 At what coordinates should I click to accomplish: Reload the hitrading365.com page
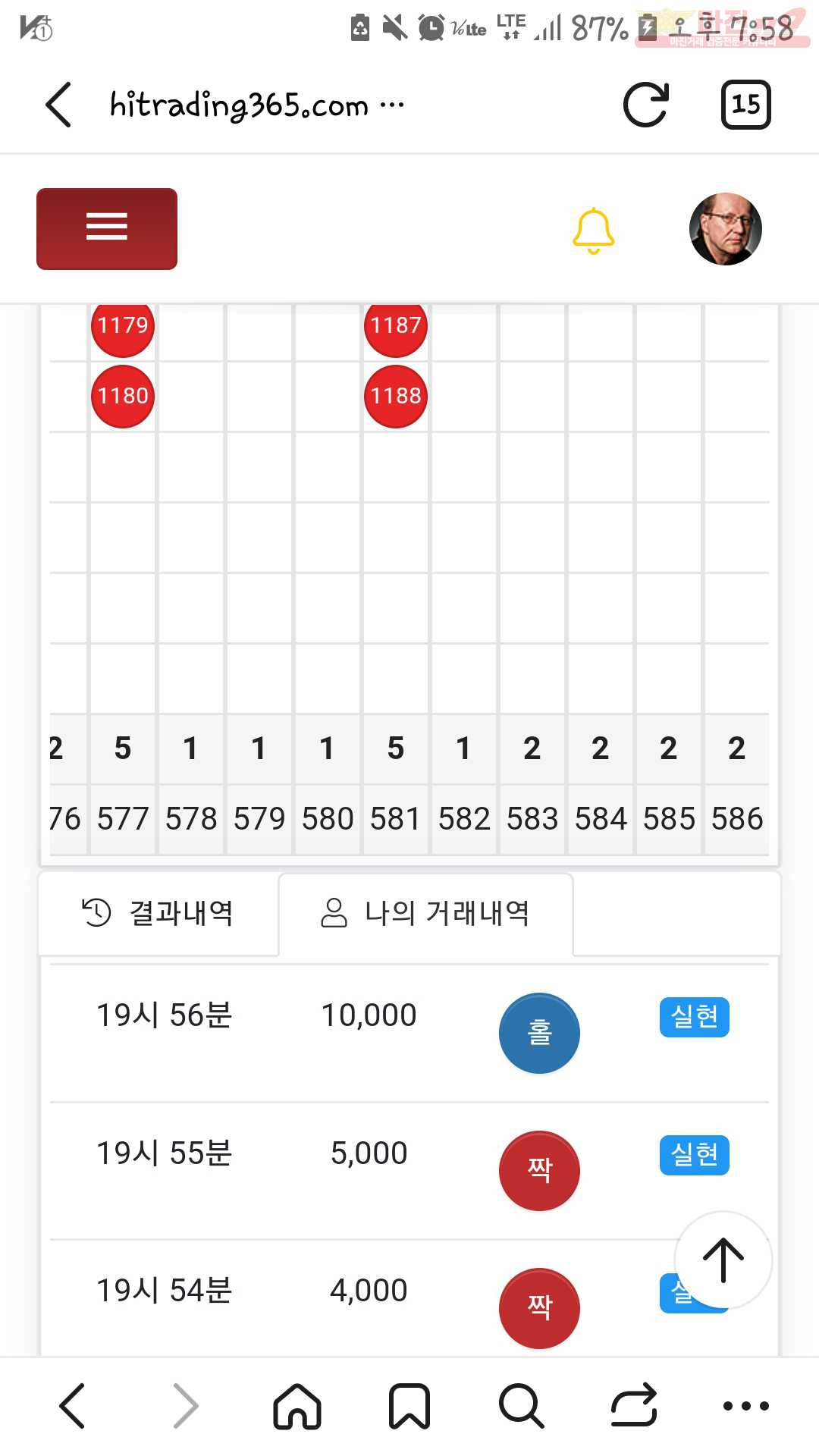645,105
